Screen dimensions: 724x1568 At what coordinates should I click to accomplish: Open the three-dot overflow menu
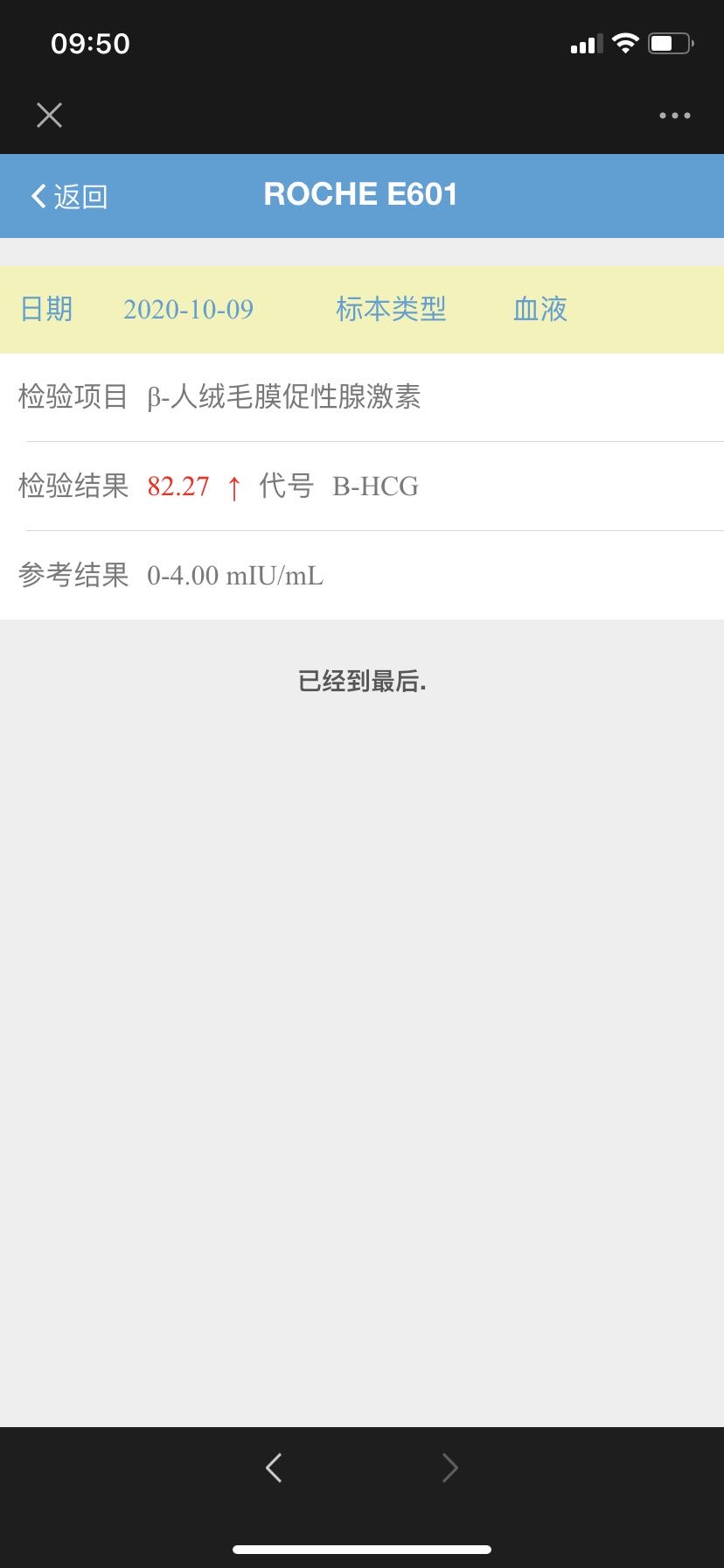click(674, 115)
